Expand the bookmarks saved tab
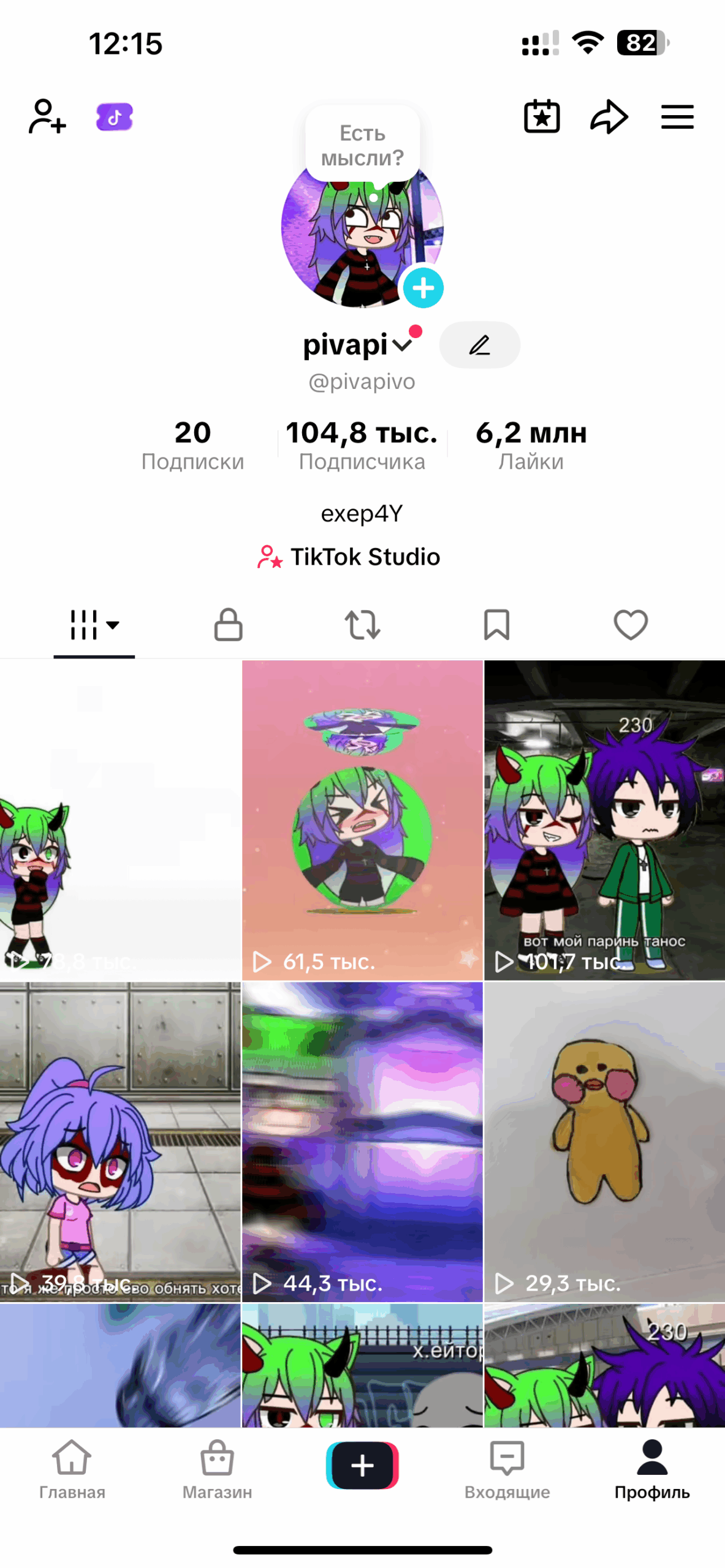The width and height of the screenshot is (725, 1568). point(497,625)
